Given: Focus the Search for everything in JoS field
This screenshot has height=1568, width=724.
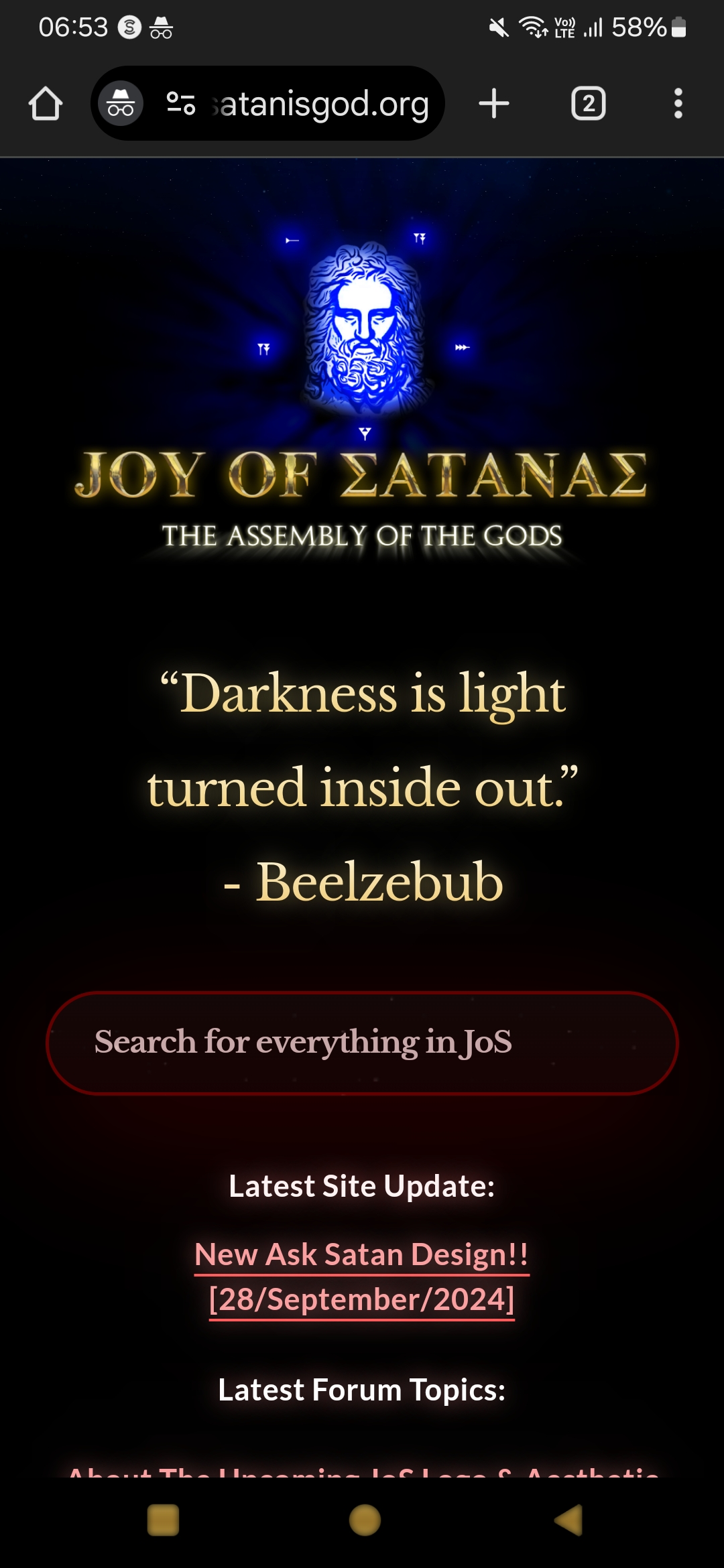Looking at the screenshot, I should click(x=362, y=1043).
